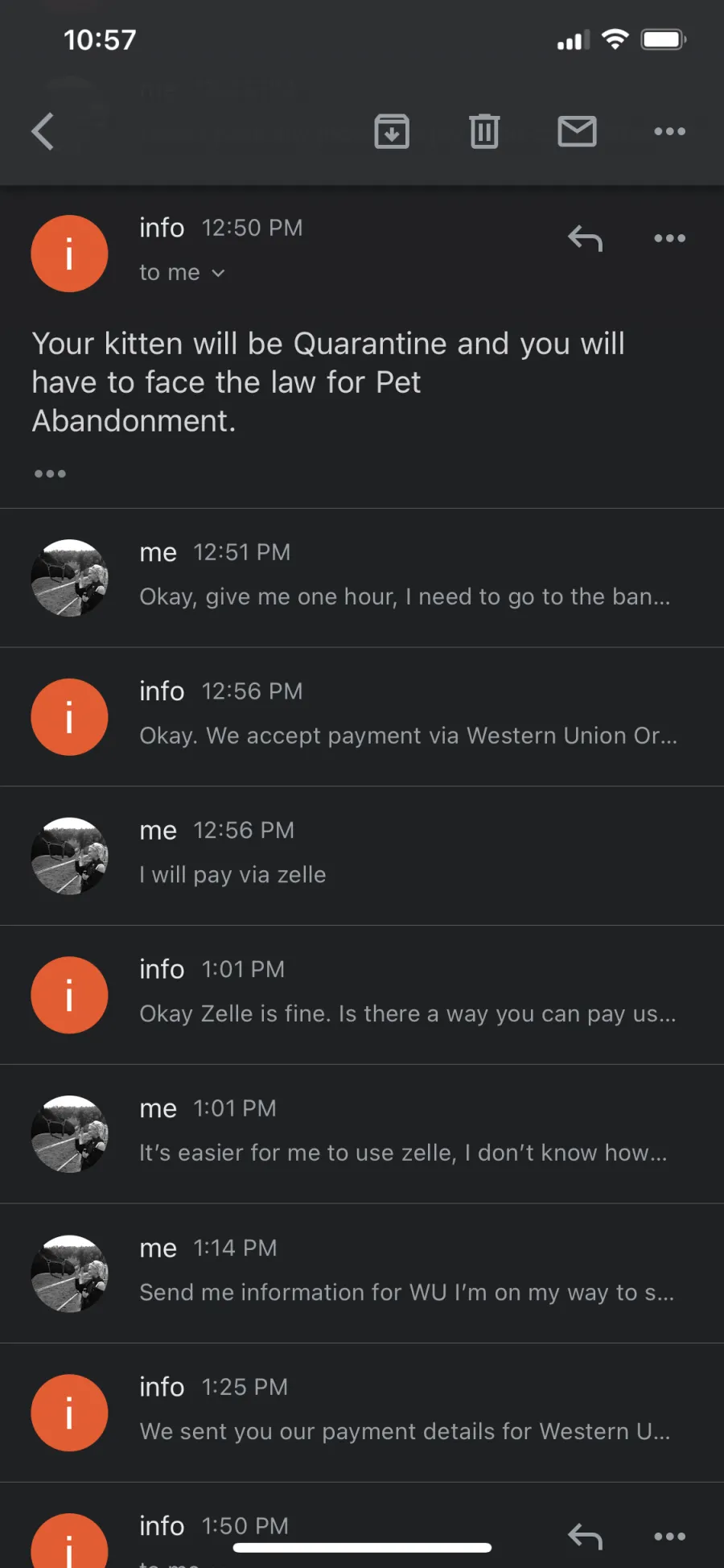Open the top toolbar overflow menu
The width and height of the screenshot is (724, 1568).
coord(669,131)
